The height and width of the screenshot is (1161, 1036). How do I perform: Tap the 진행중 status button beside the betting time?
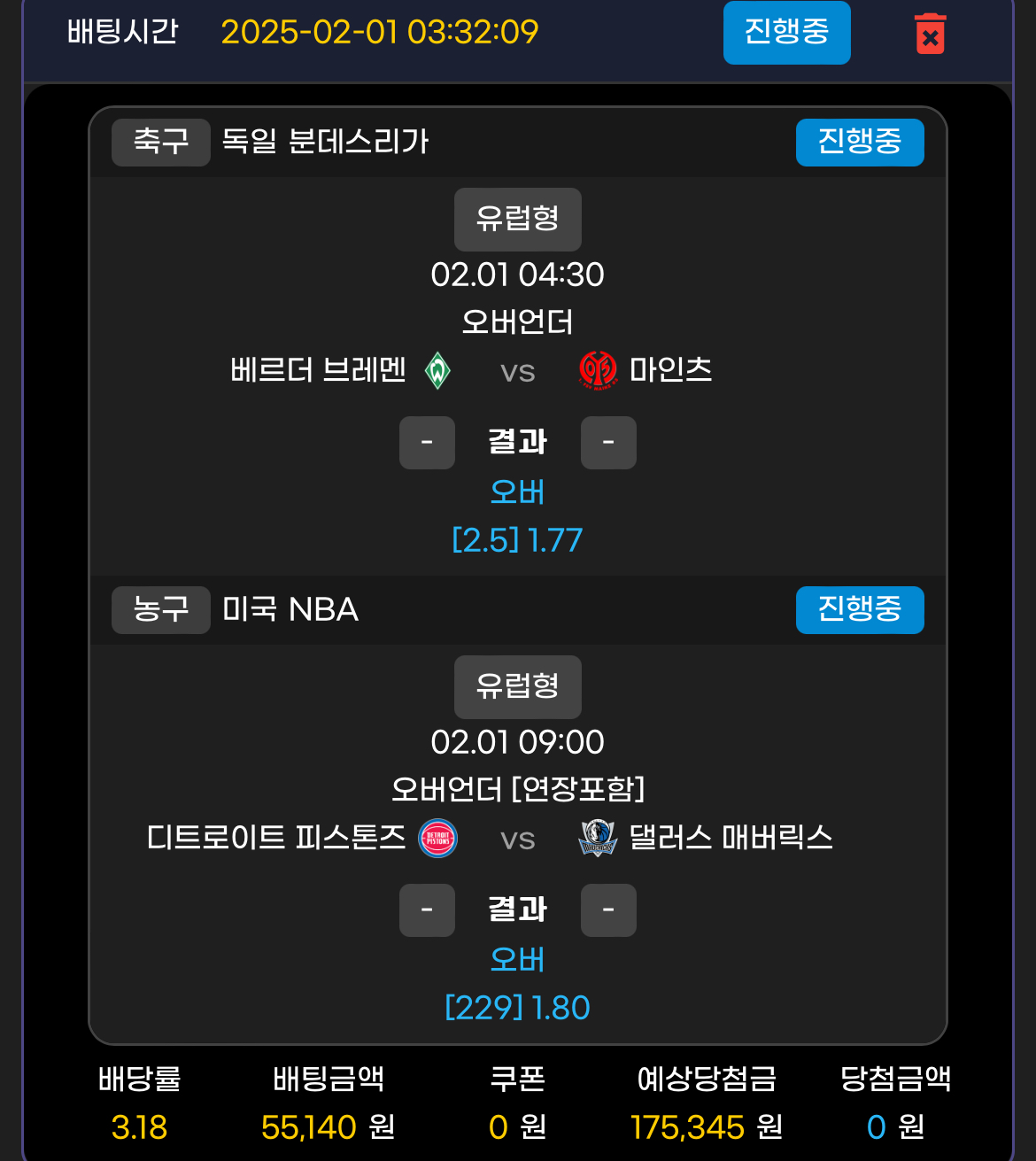[x=786, y=33]
